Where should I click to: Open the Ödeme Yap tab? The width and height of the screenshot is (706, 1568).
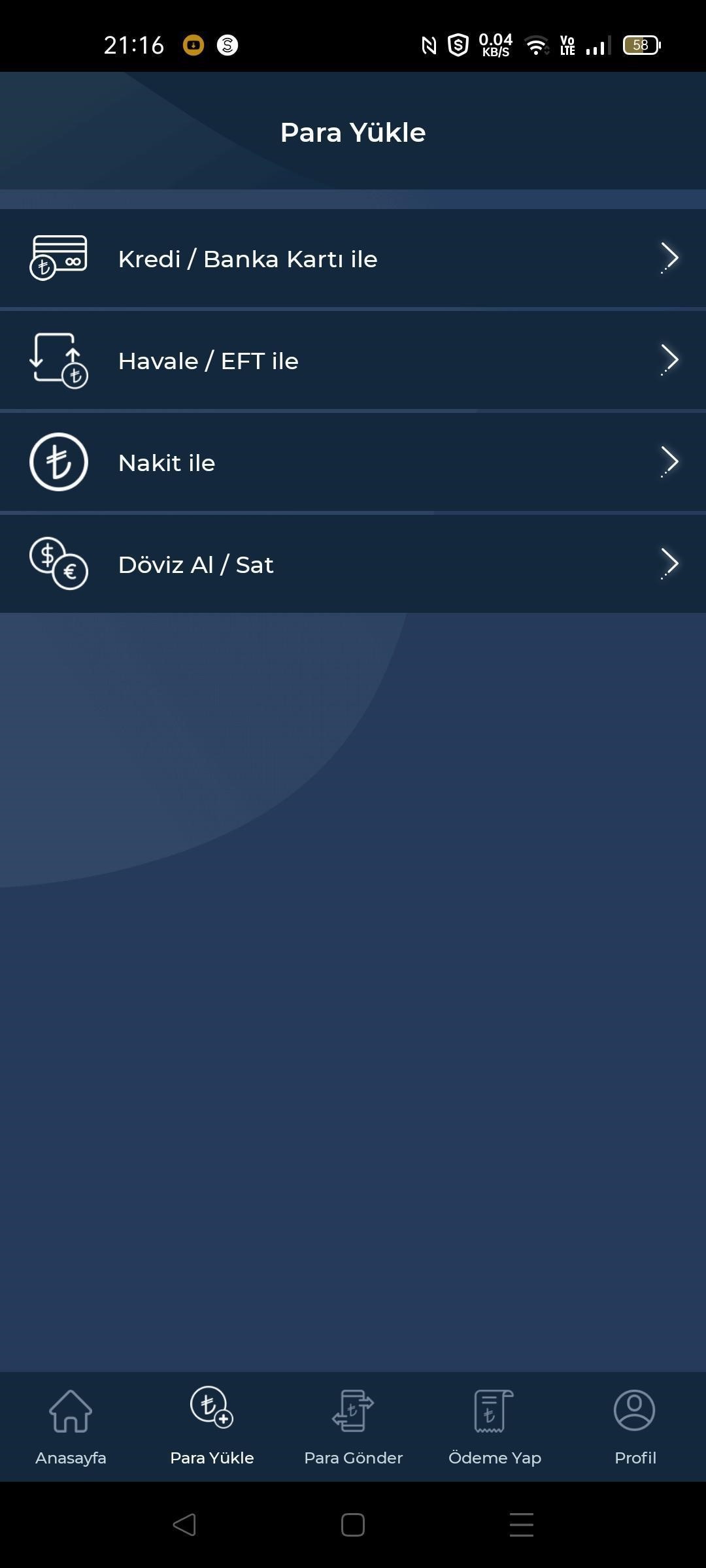pos(494,1427)
